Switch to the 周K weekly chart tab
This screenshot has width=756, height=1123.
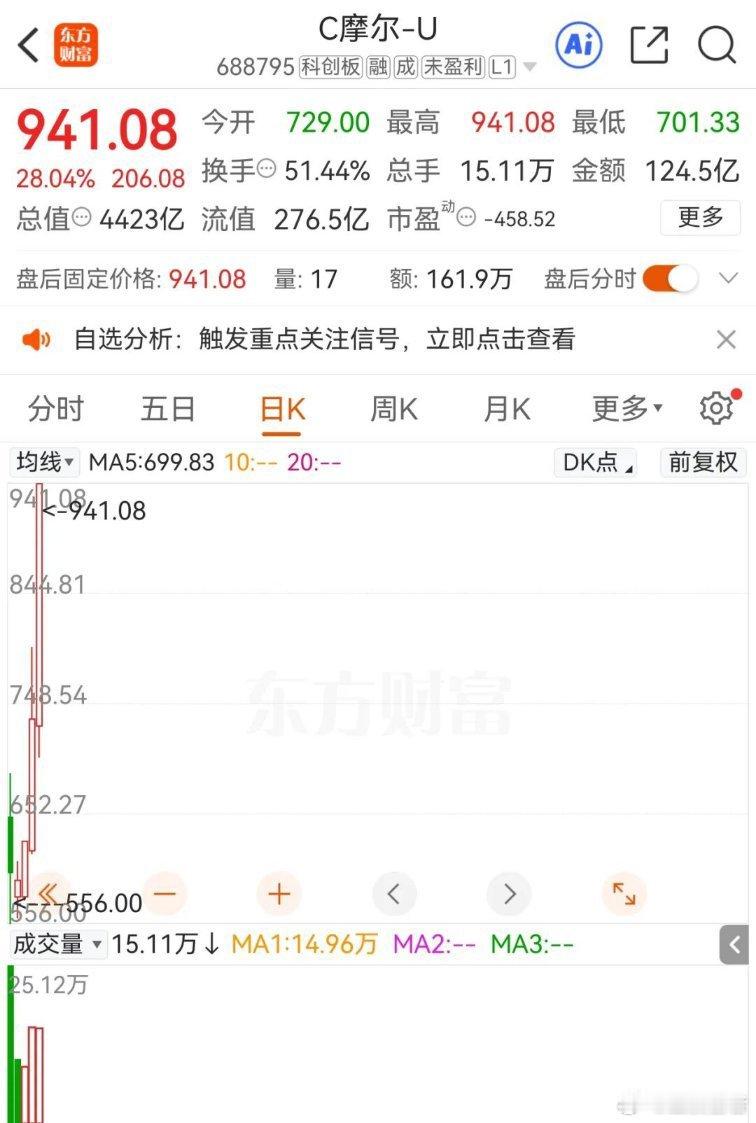click(393, 408)
